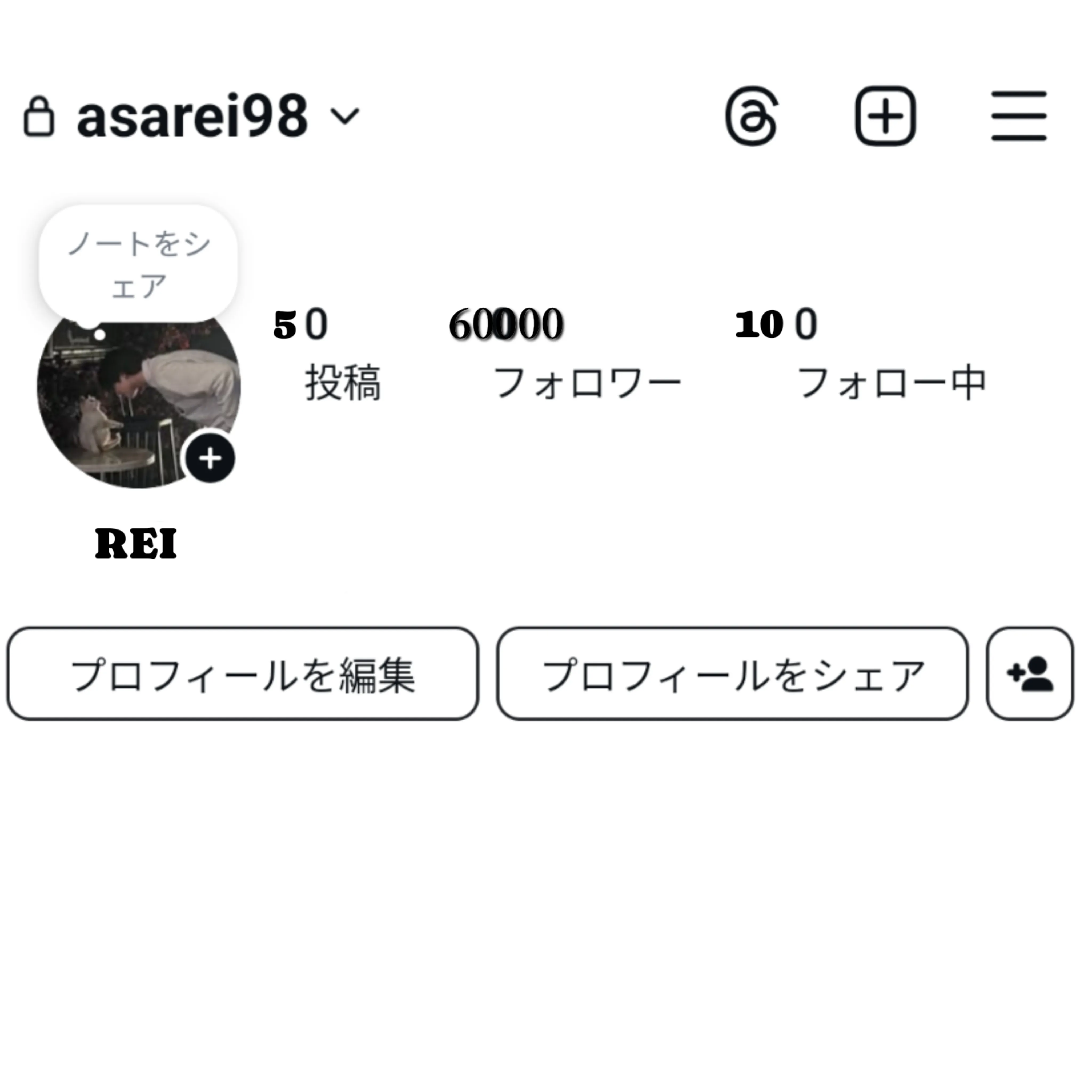Open the account switcher next to asarei98

pyautogui.click(x=345, y=117)
